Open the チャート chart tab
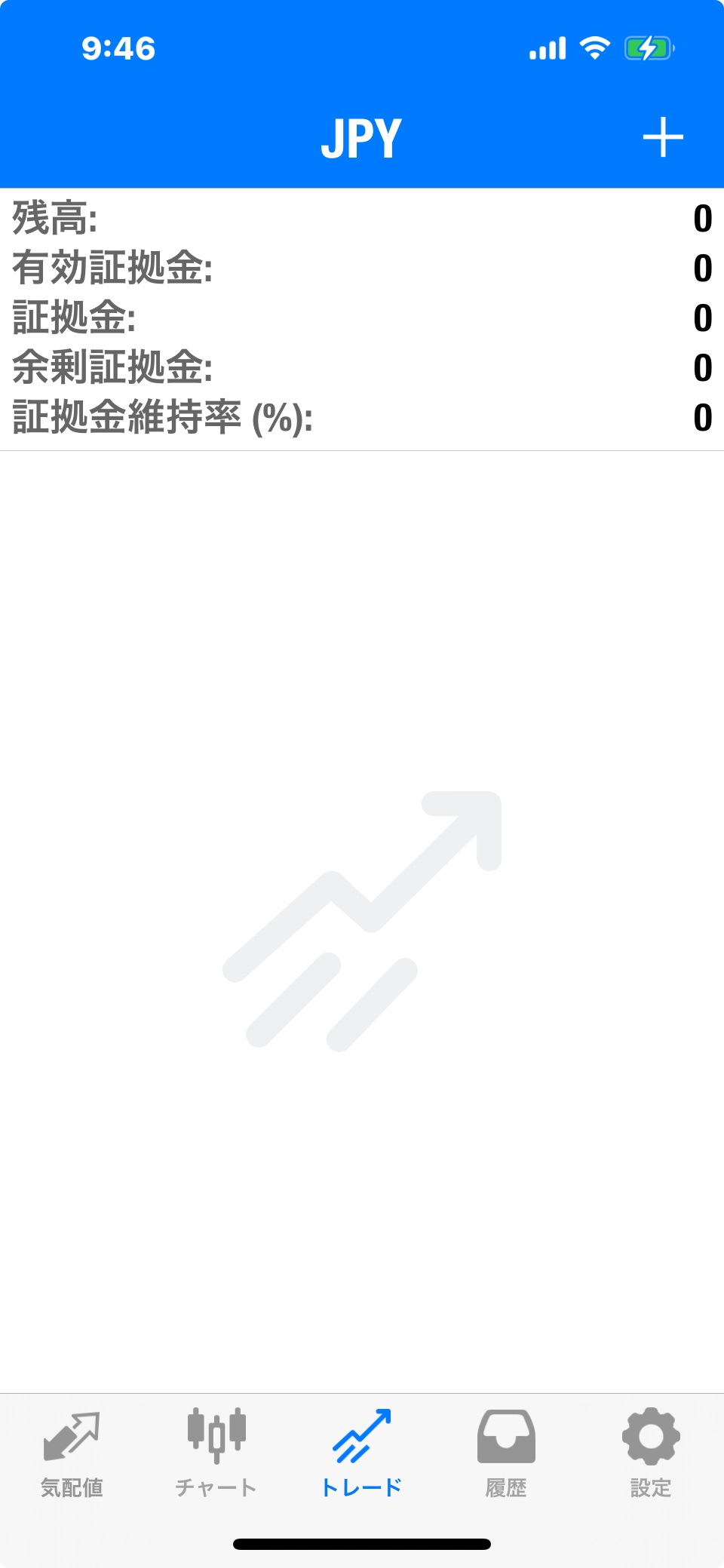The image size is (724, 1568). [216, 1453]
